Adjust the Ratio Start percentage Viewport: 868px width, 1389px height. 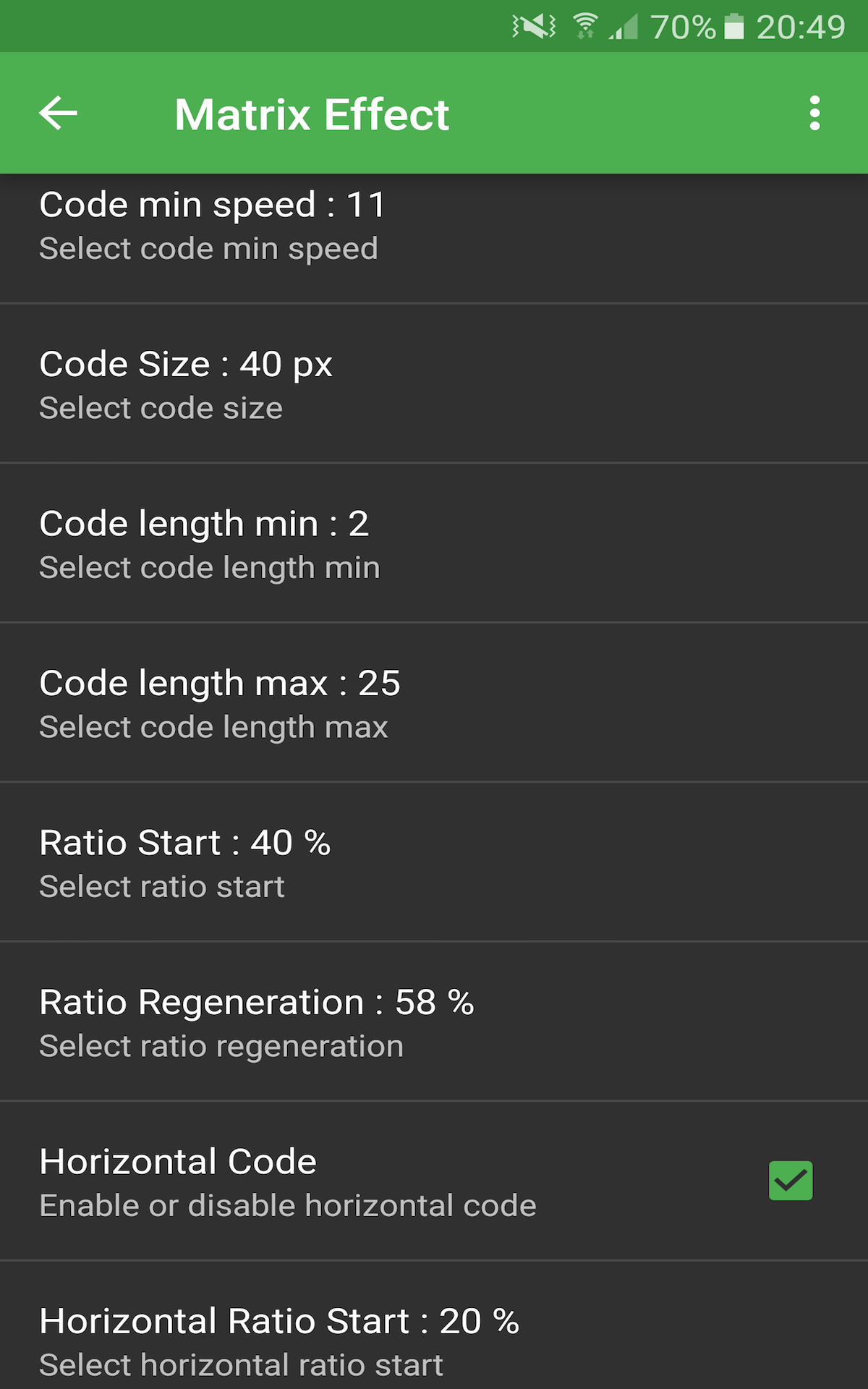[x=434, y=862]
